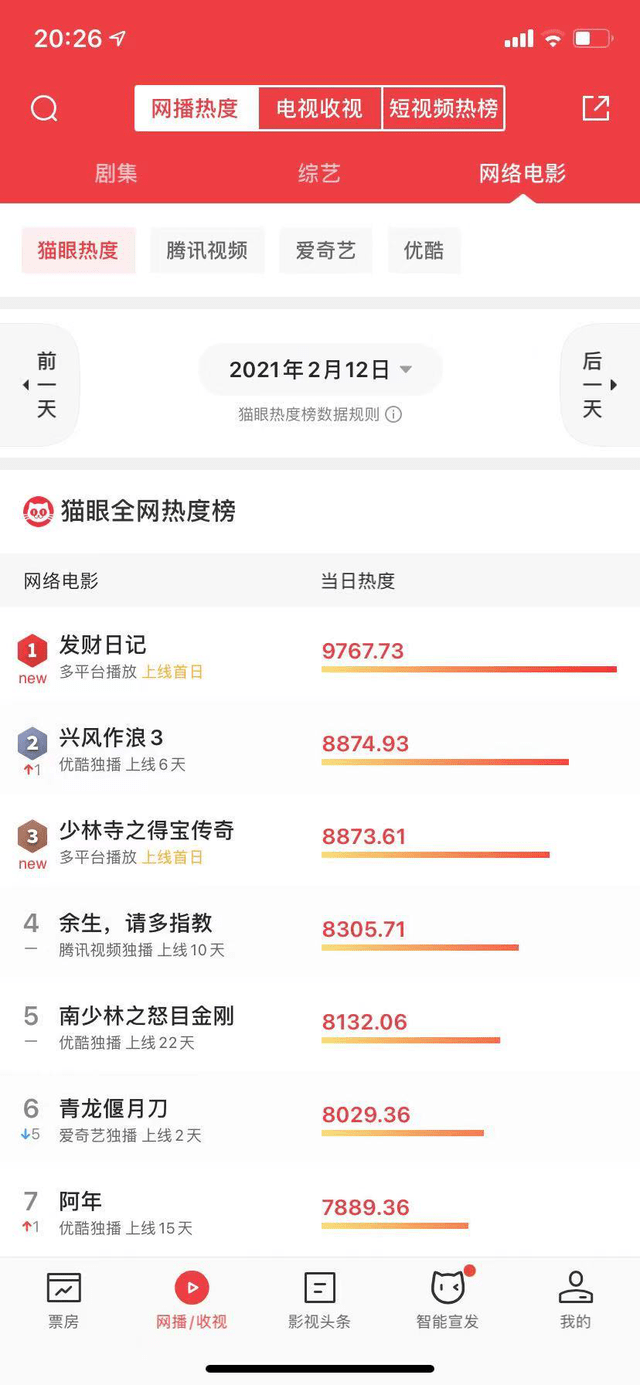The height and width of the screenshot is (1385, 640).
Task: Switch to the 影视头条 bottom tab
Action: tap(319, 1300)
